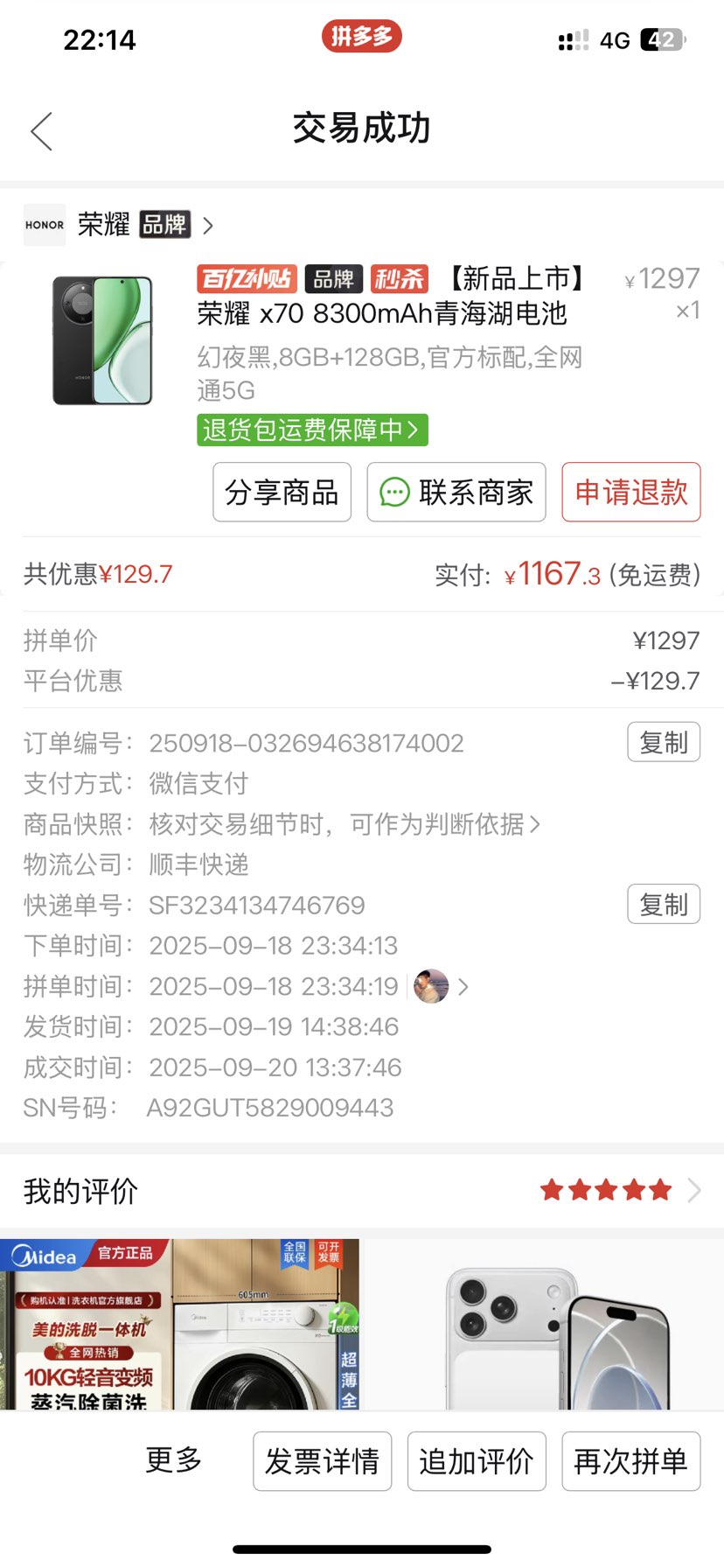Screen dimensions: 724x1568
Task: Copy the order number with 复制
Action: (x=664, y=741)
